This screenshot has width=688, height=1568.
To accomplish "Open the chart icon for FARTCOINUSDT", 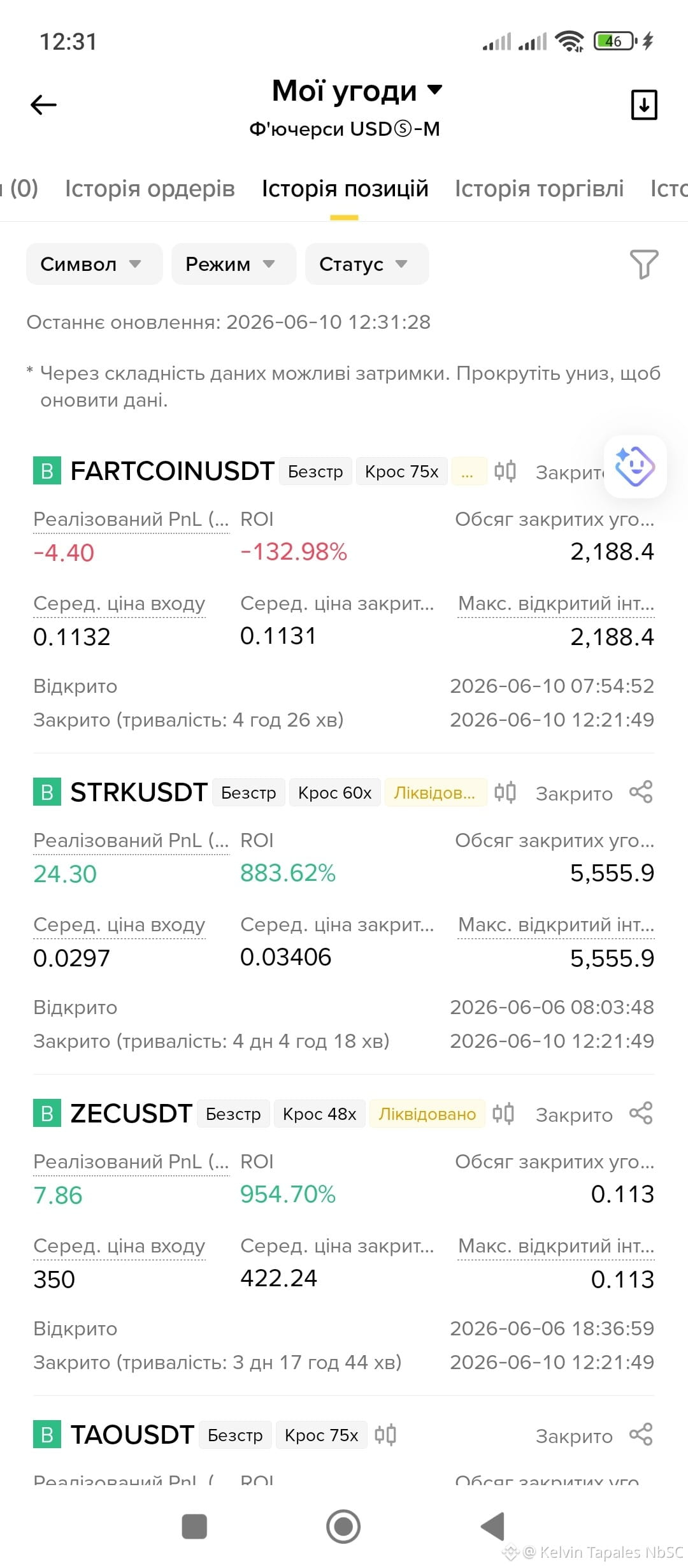I will point(505,472).
